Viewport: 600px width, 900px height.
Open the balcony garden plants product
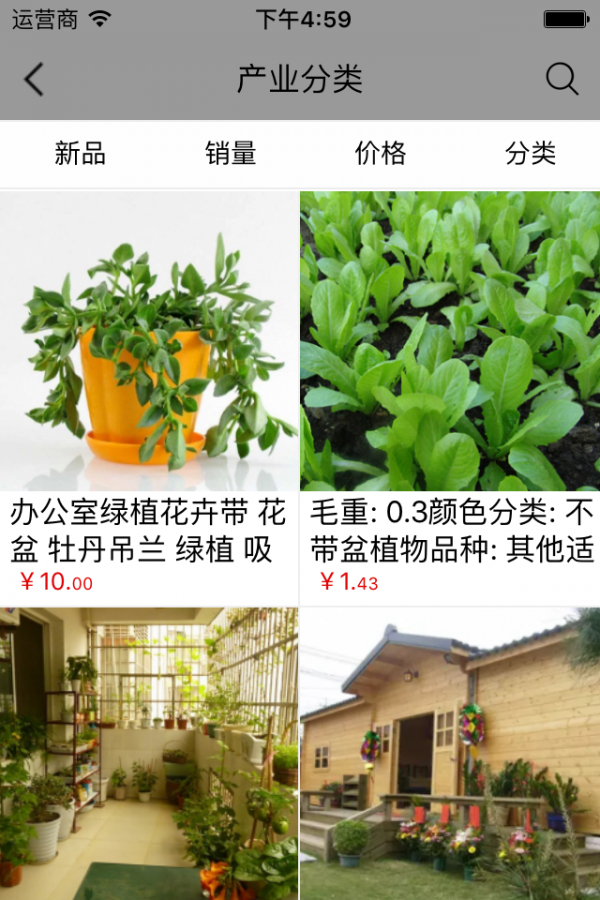coord(150,755)
